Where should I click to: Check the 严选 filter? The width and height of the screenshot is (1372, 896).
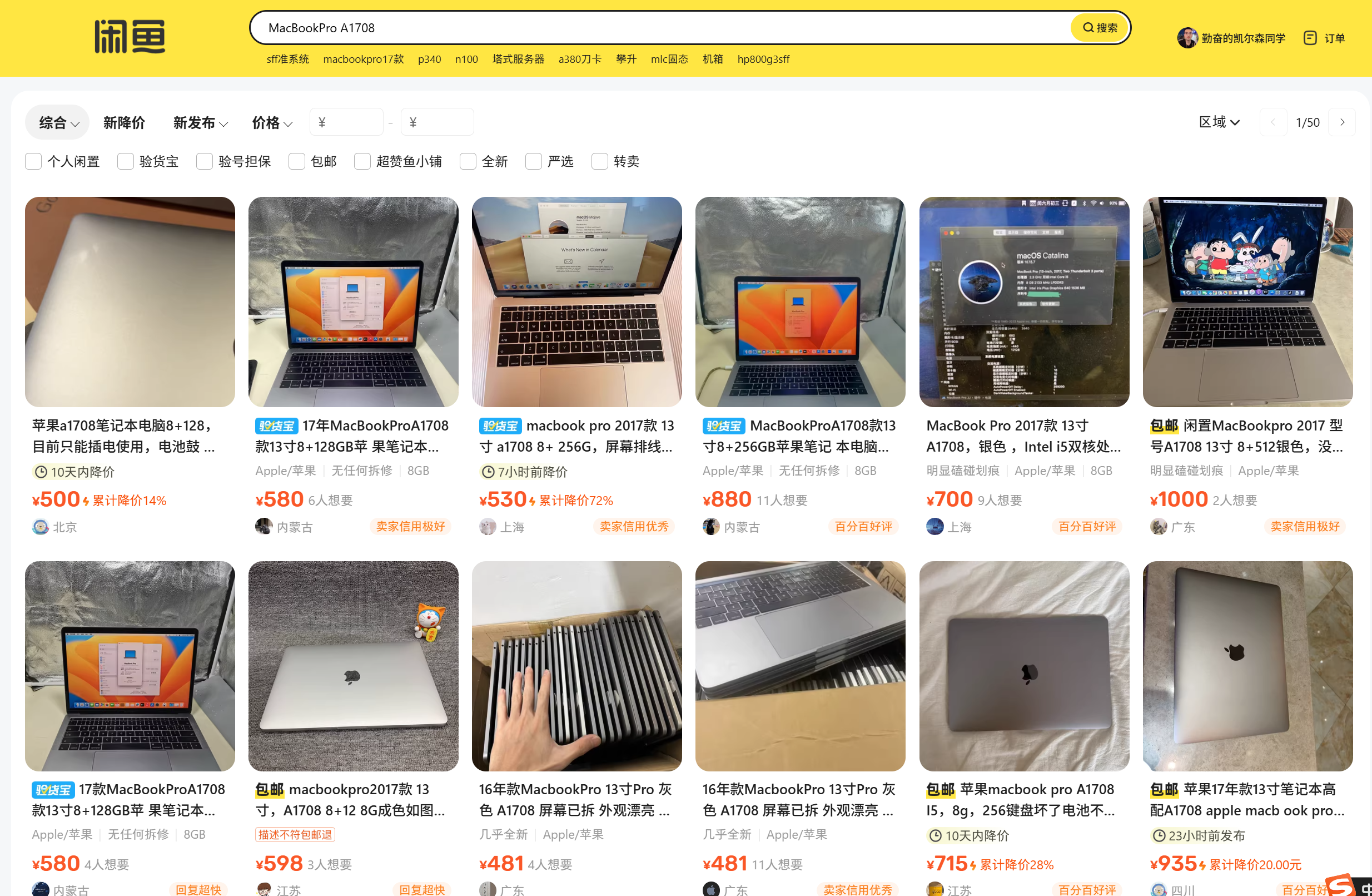[533, 161]
